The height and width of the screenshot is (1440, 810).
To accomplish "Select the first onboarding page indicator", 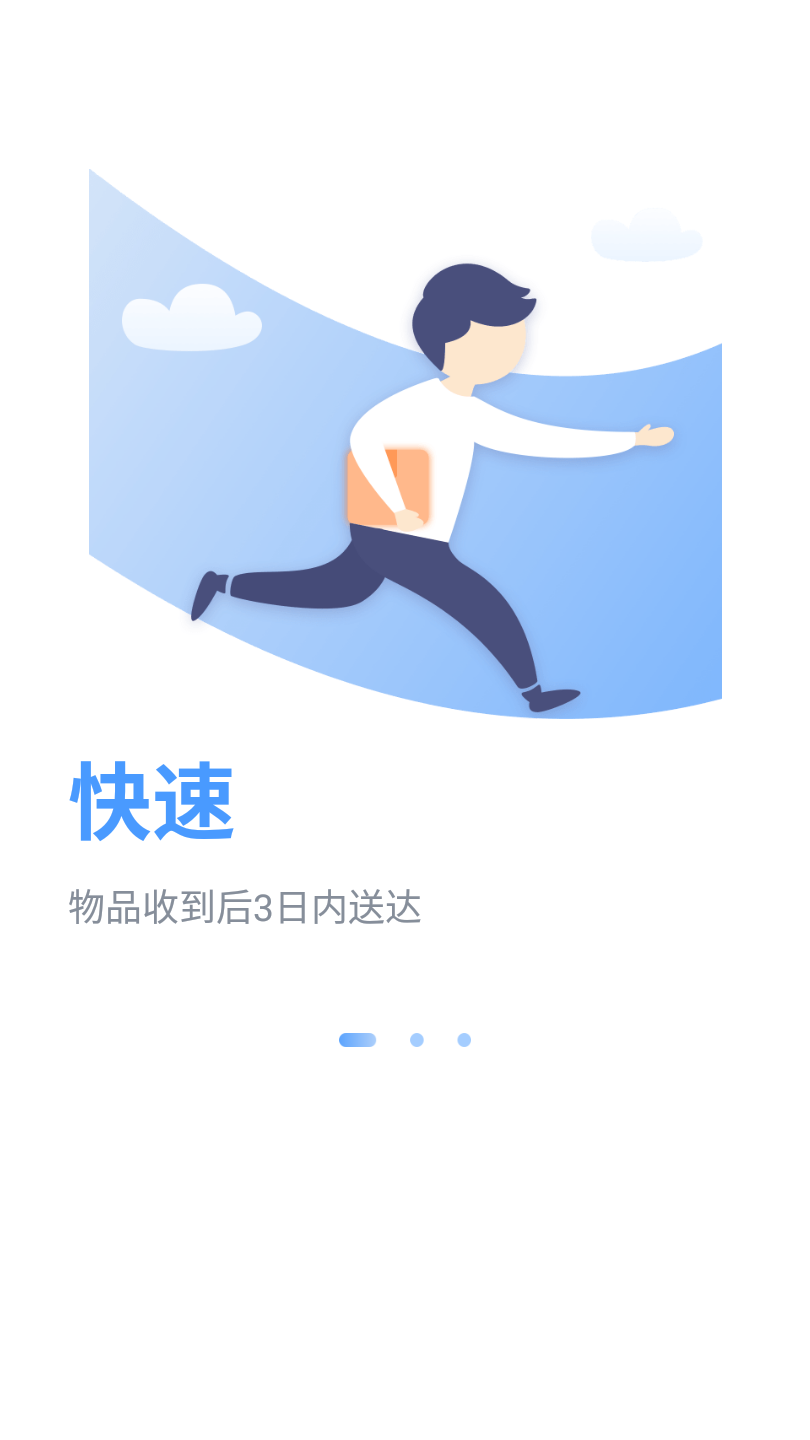I will tap(357, 1040).
